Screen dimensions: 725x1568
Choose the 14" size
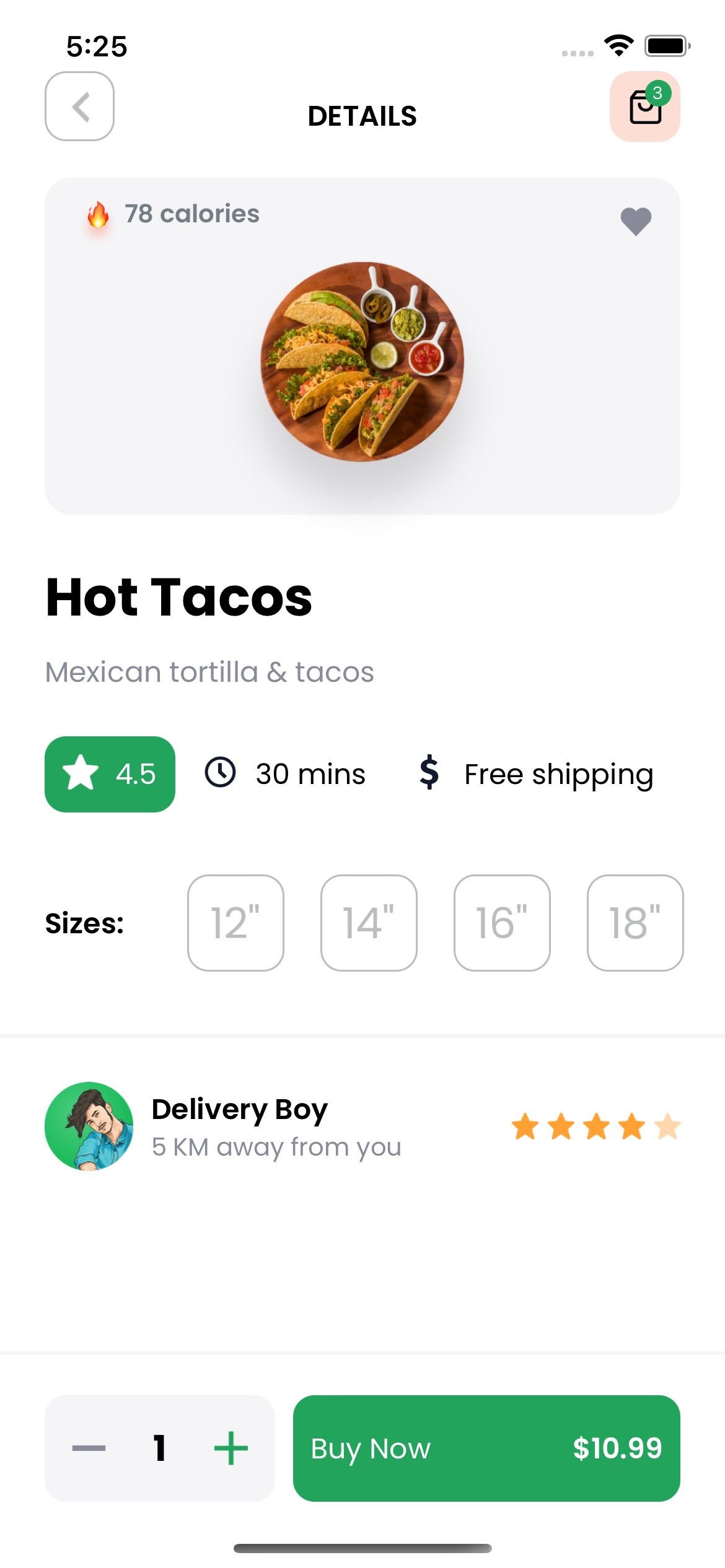(369, 923)
